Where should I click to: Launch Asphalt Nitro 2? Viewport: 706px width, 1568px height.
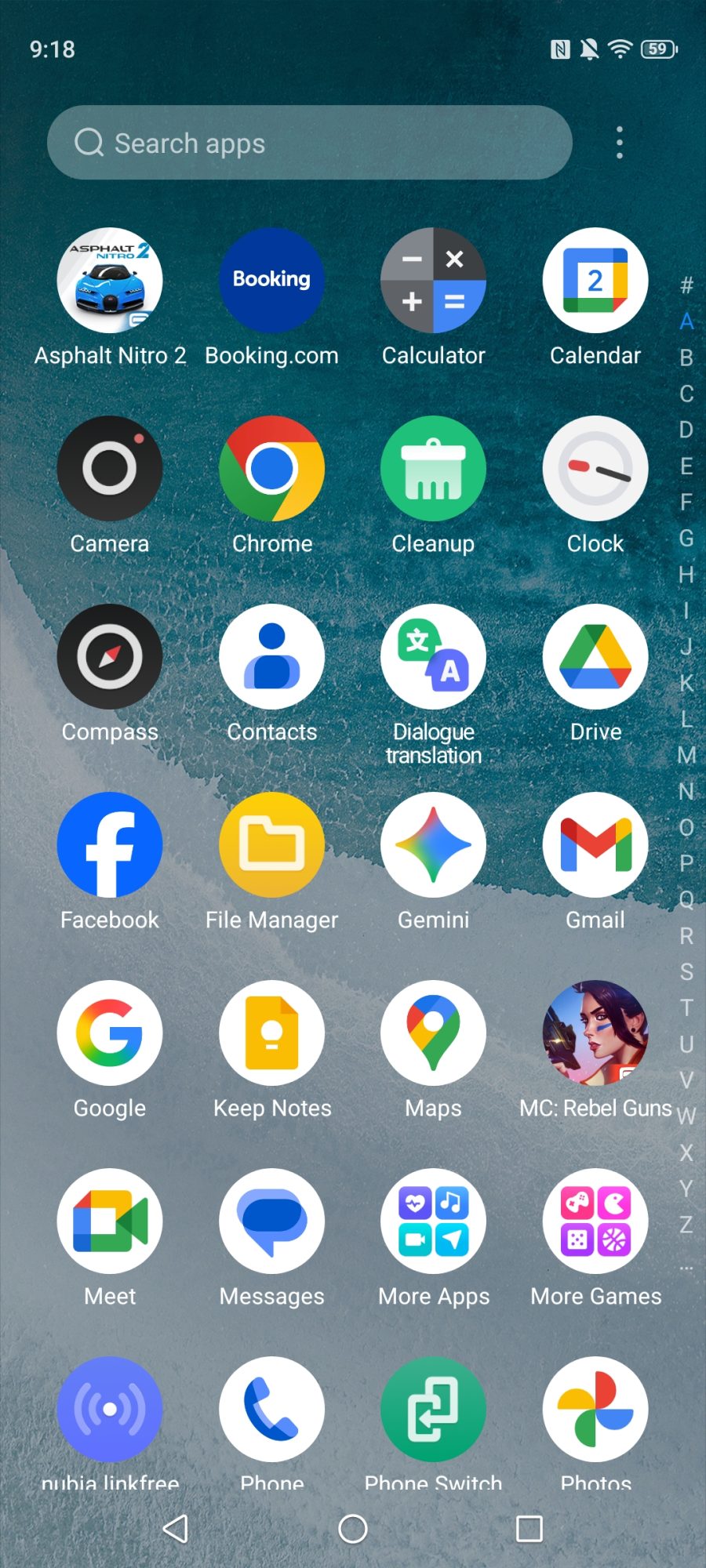110,281
